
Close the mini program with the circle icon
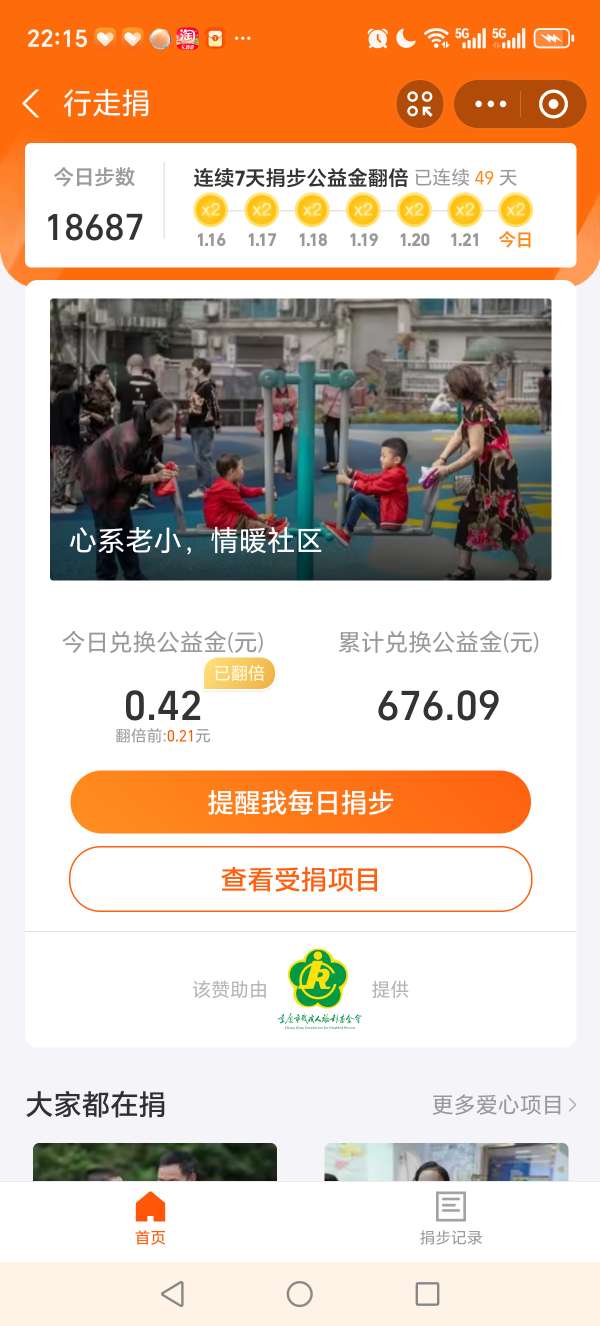point(552,104)
